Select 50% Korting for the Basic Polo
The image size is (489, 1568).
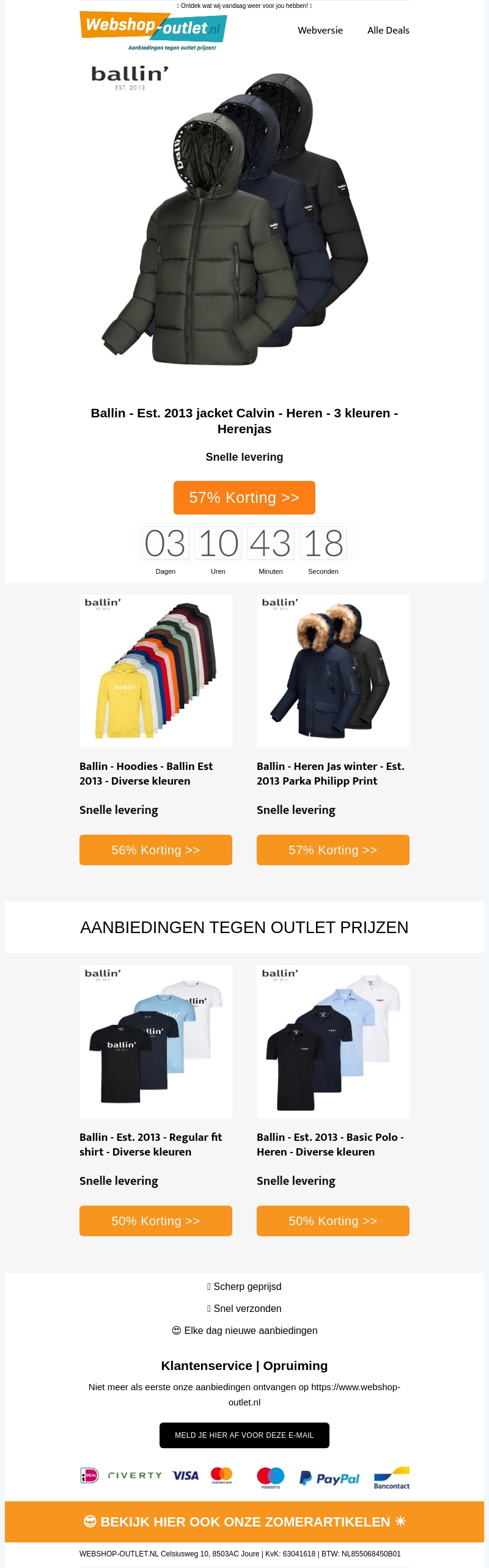click(x=333, y=1221)
